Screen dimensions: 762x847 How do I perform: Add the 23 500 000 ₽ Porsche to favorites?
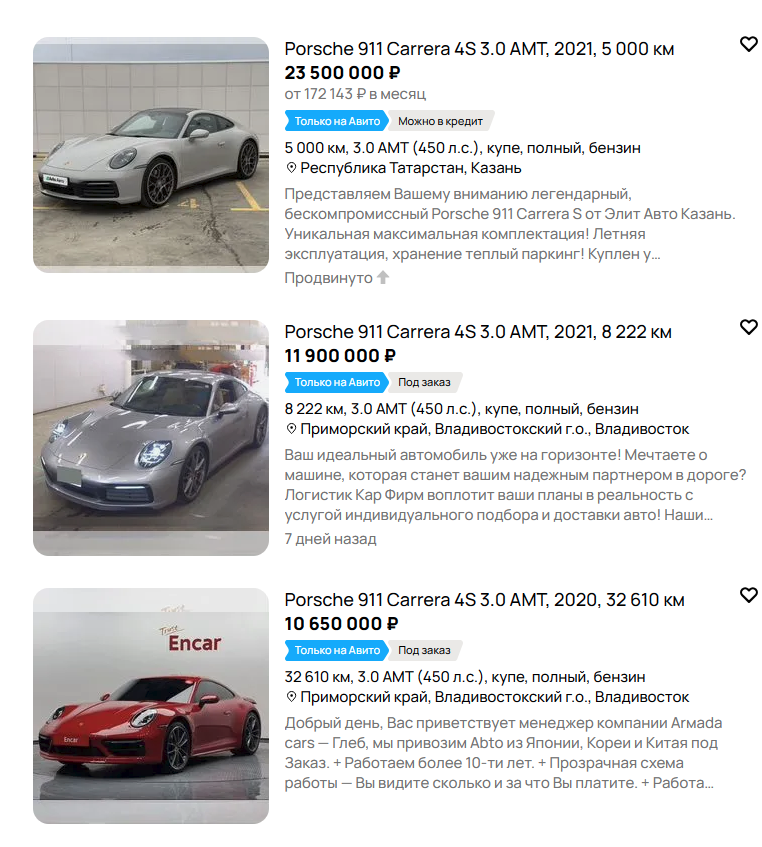748,44
